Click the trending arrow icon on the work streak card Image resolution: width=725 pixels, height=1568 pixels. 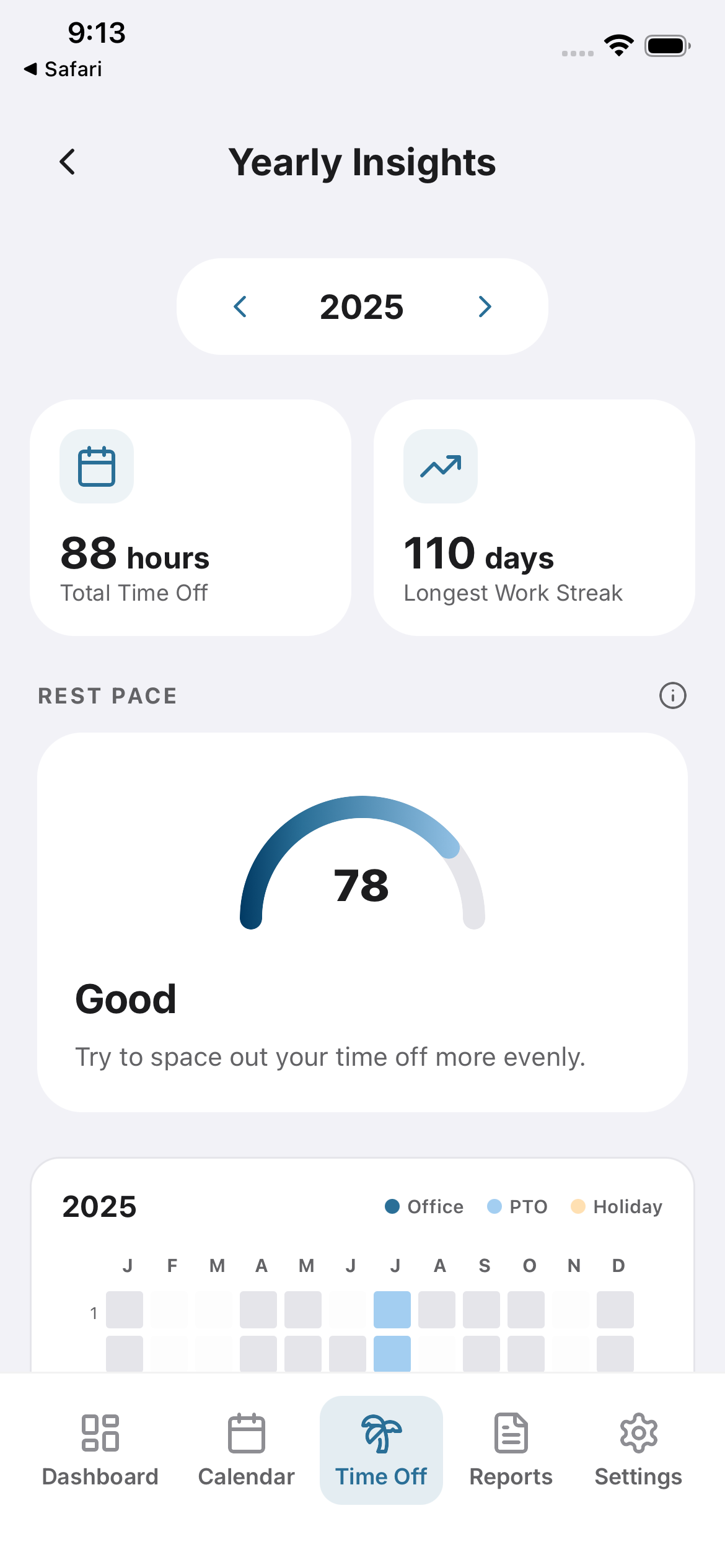[x=440, y=468]
